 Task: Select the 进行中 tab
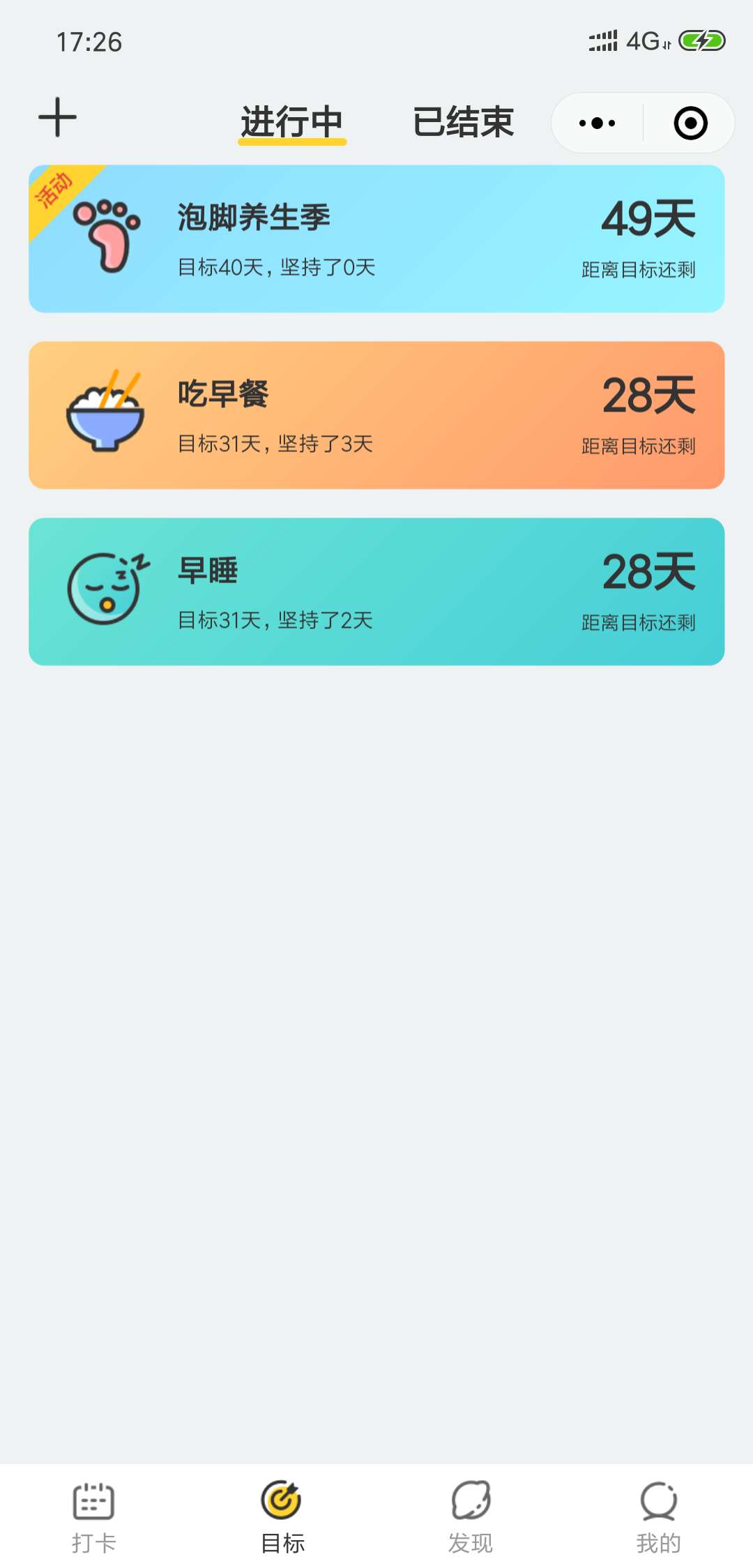point(292,123)
